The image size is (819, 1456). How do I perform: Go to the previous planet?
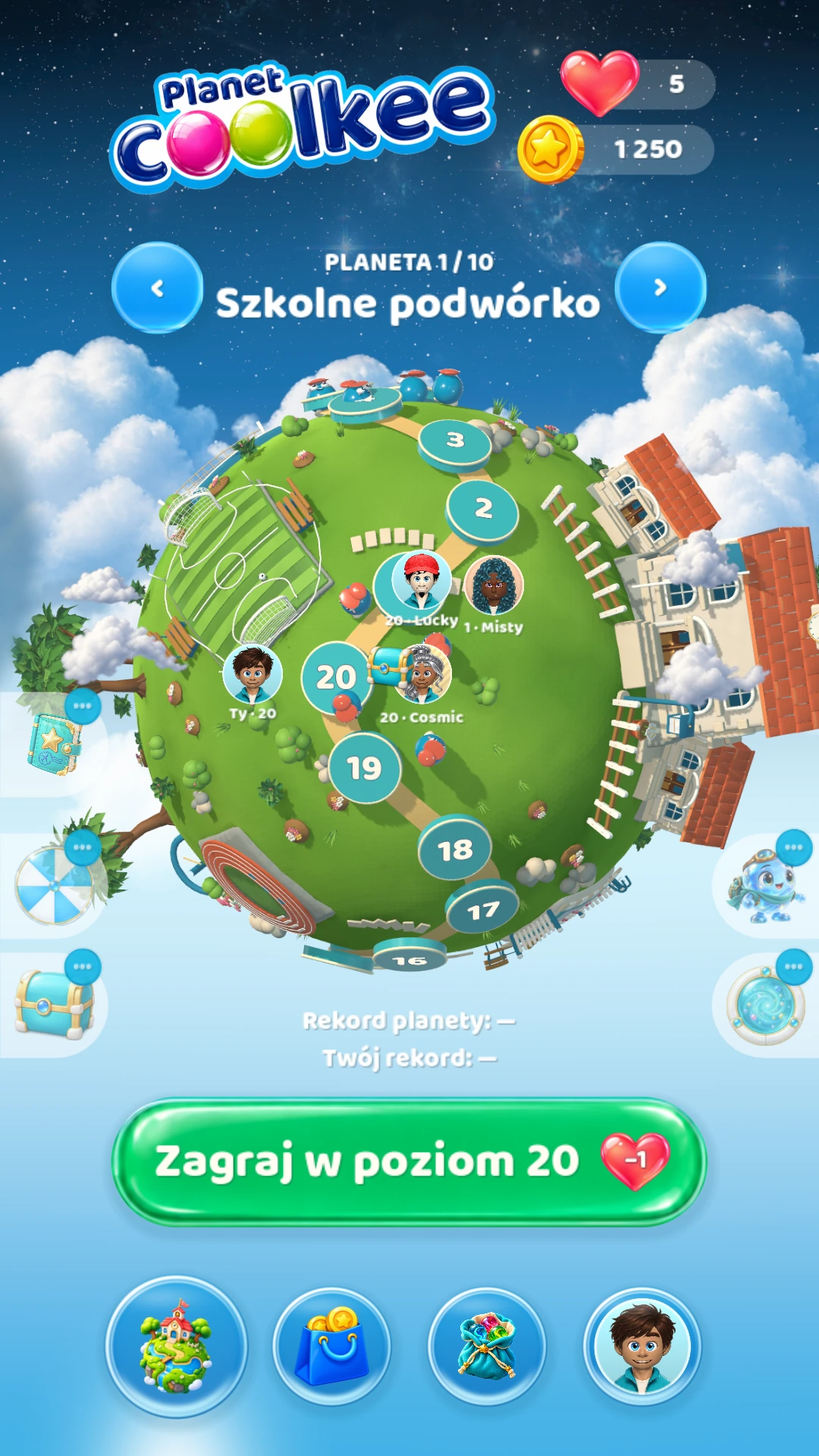pyautogui.click(x=157, y=288)
